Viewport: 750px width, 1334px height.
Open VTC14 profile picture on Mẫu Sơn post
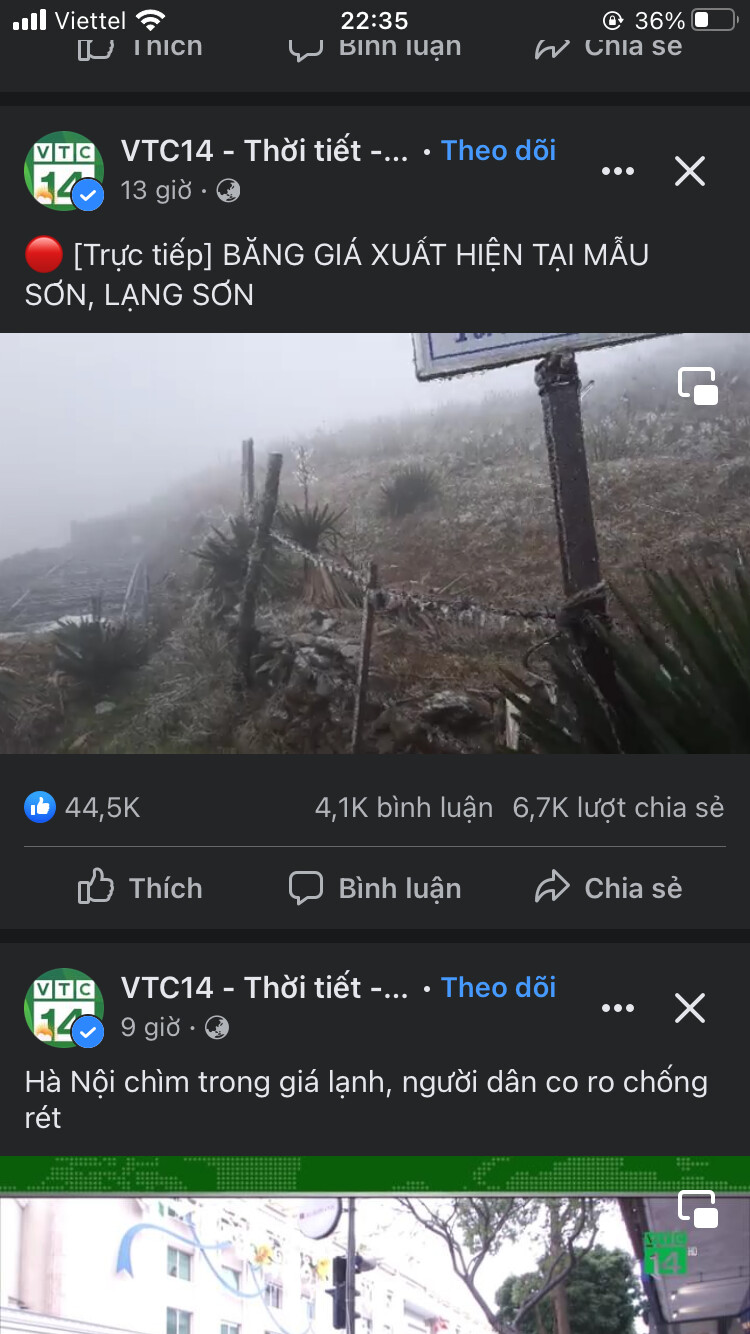point(64,171)
